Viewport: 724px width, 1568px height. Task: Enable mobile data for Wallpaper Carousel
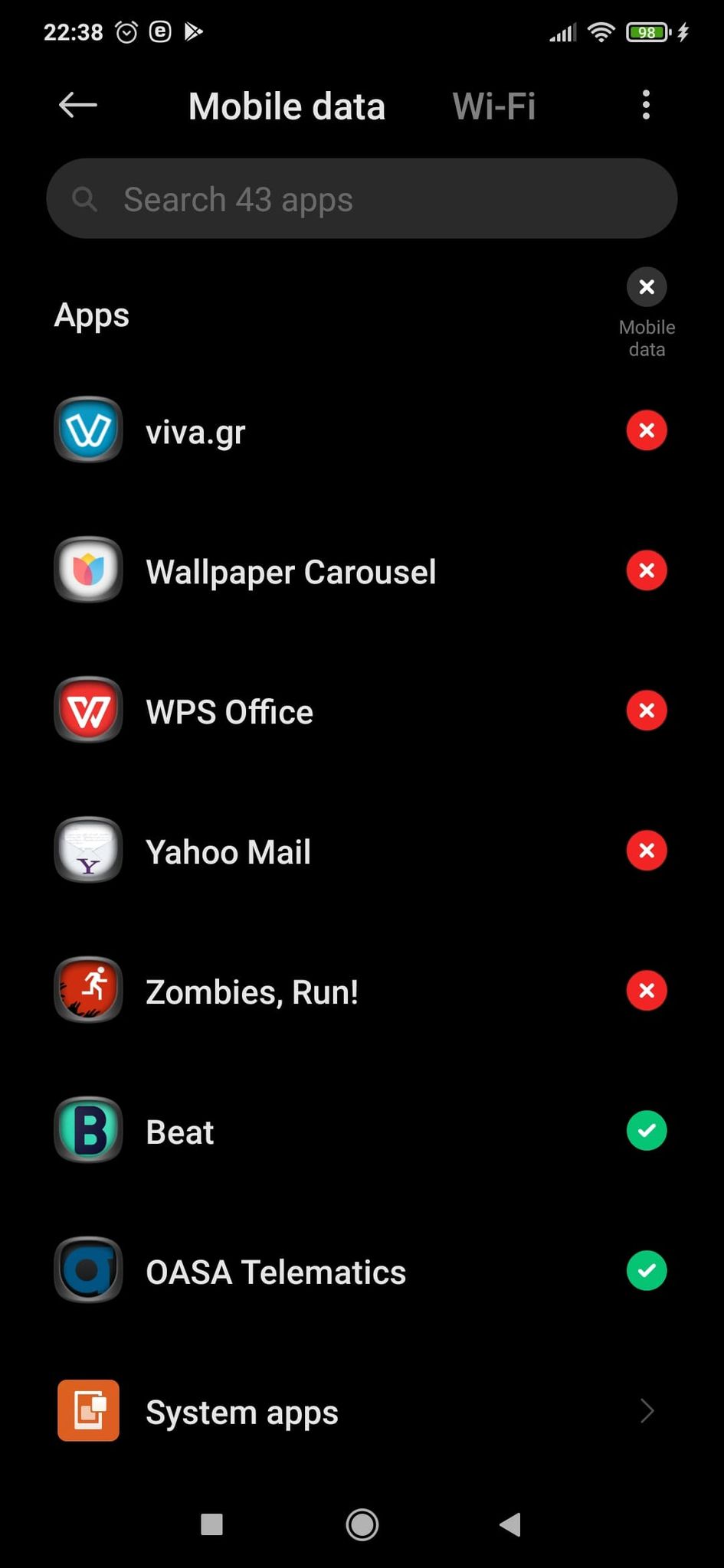click(647, 570)
